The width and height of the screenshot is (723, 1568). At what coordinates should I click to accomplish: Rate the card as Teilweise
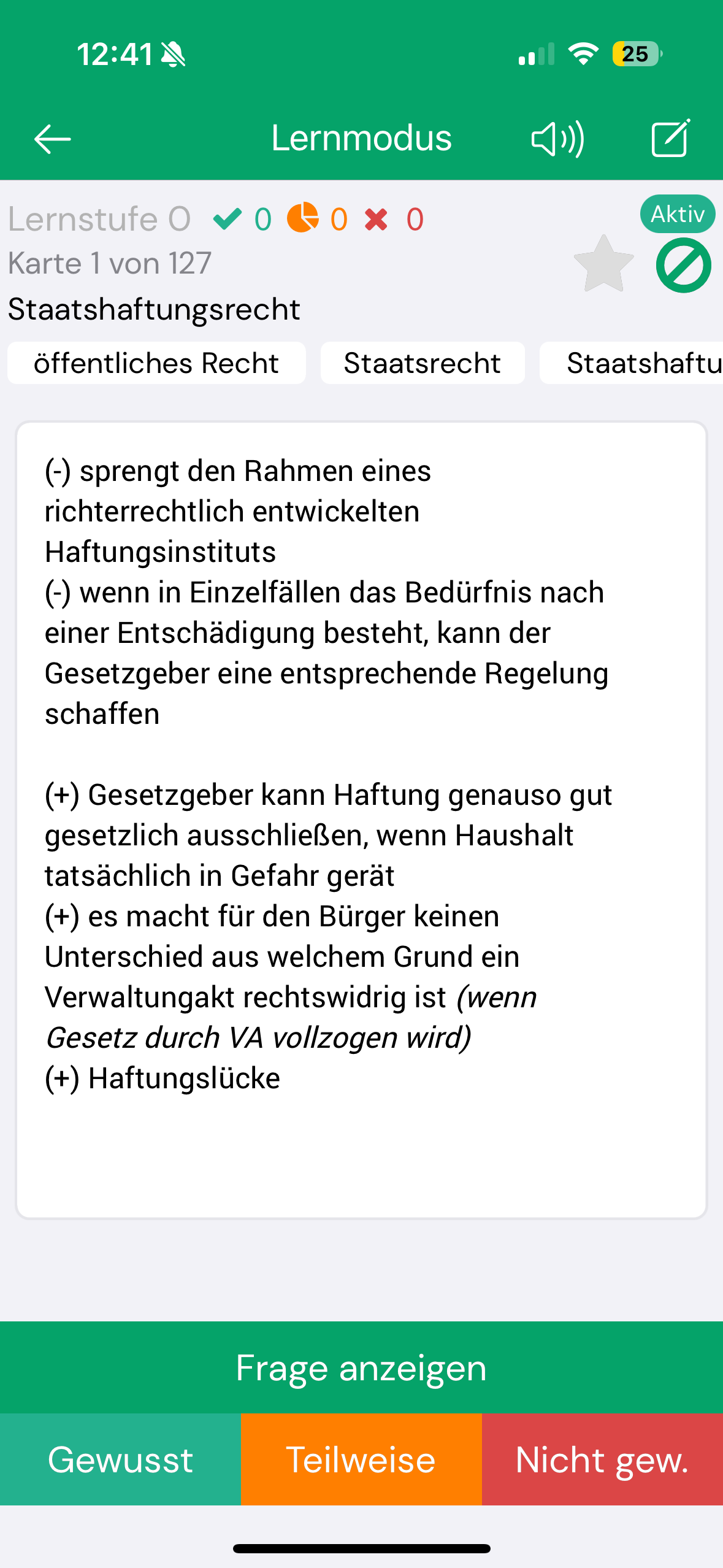361,1459
